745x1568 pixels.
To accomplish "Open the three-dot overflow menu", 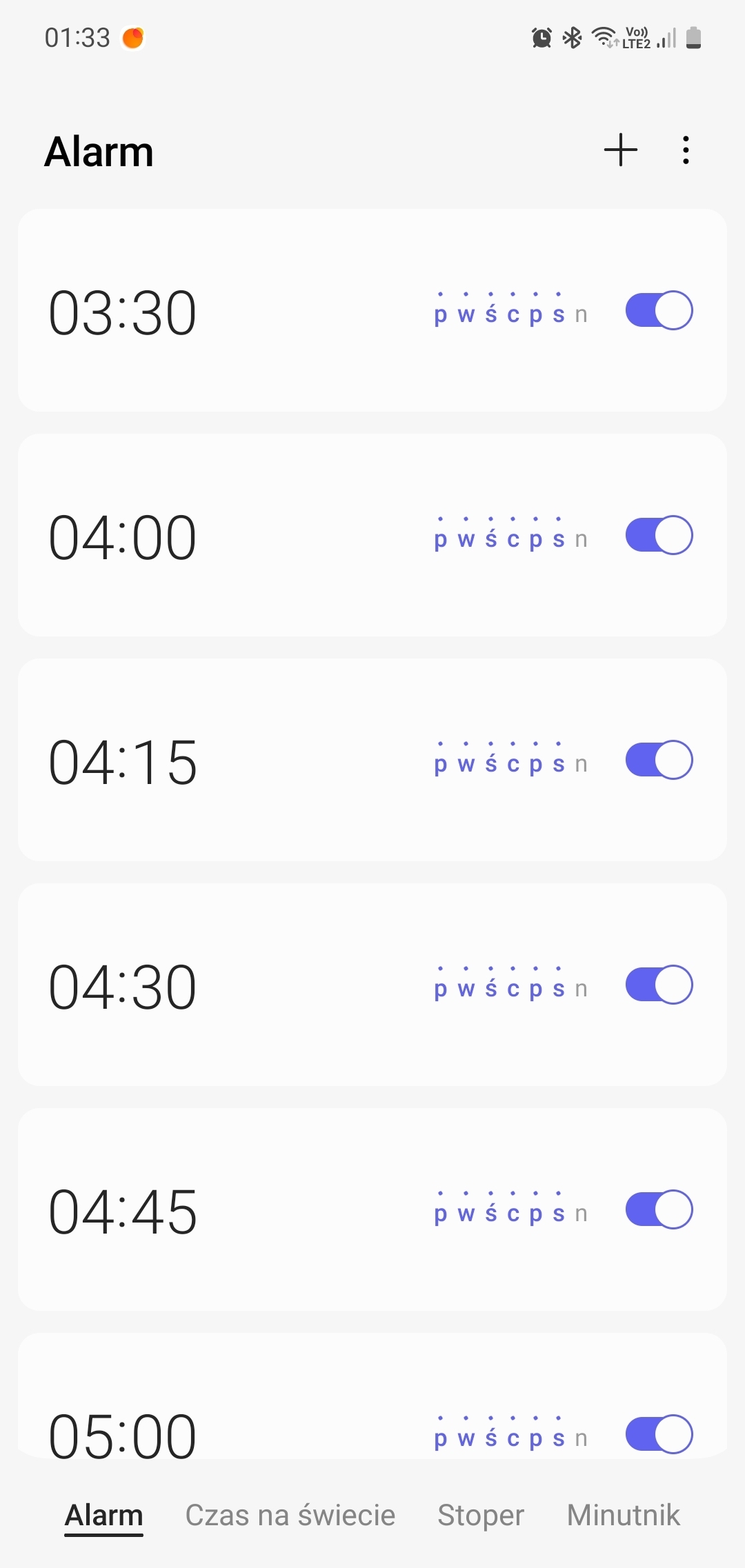I will tap(685, 150).
